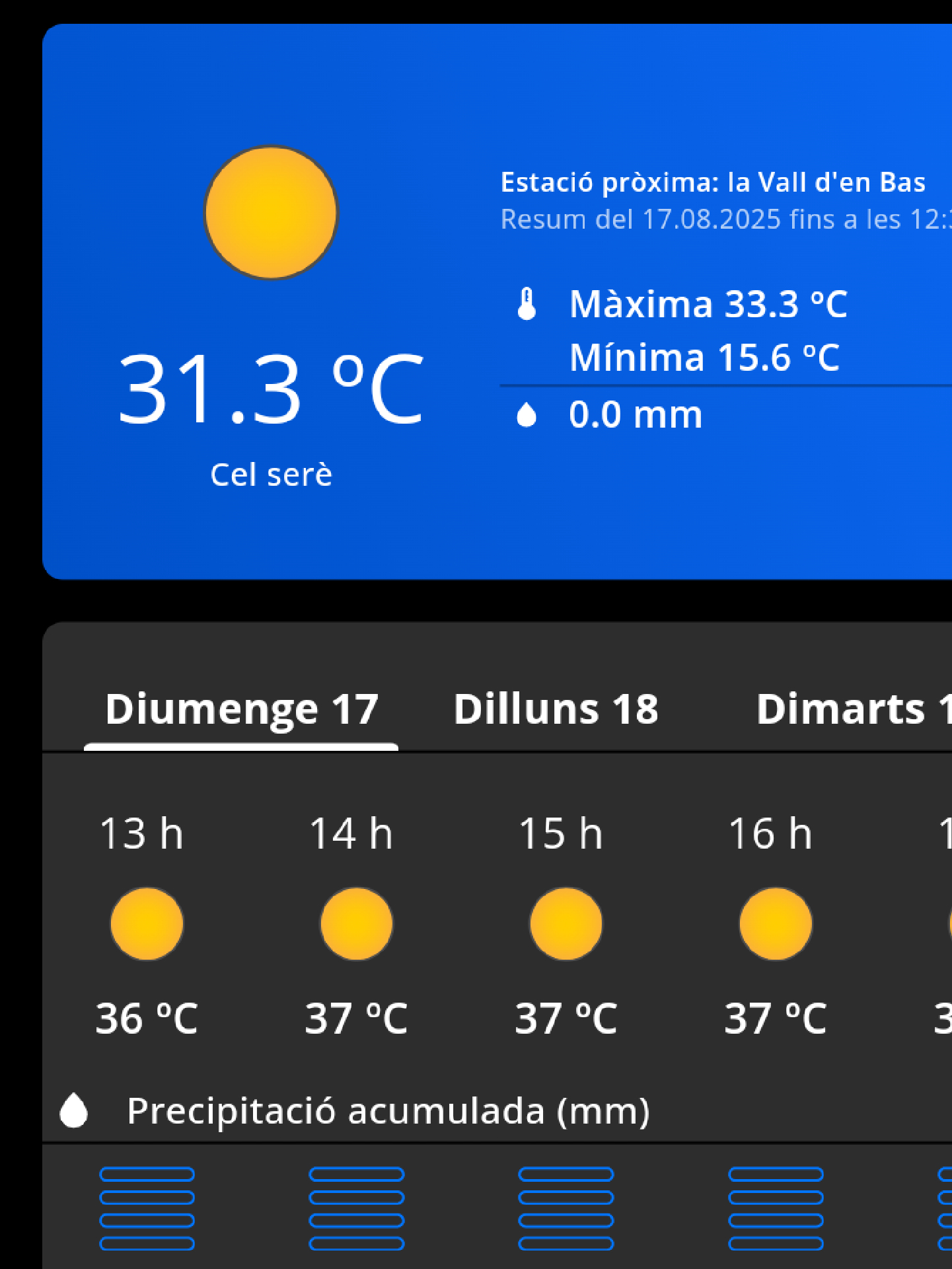Select the Diumenge 17 tab
The width and height of the screenshot is (952, 1269).
point(242,710)
